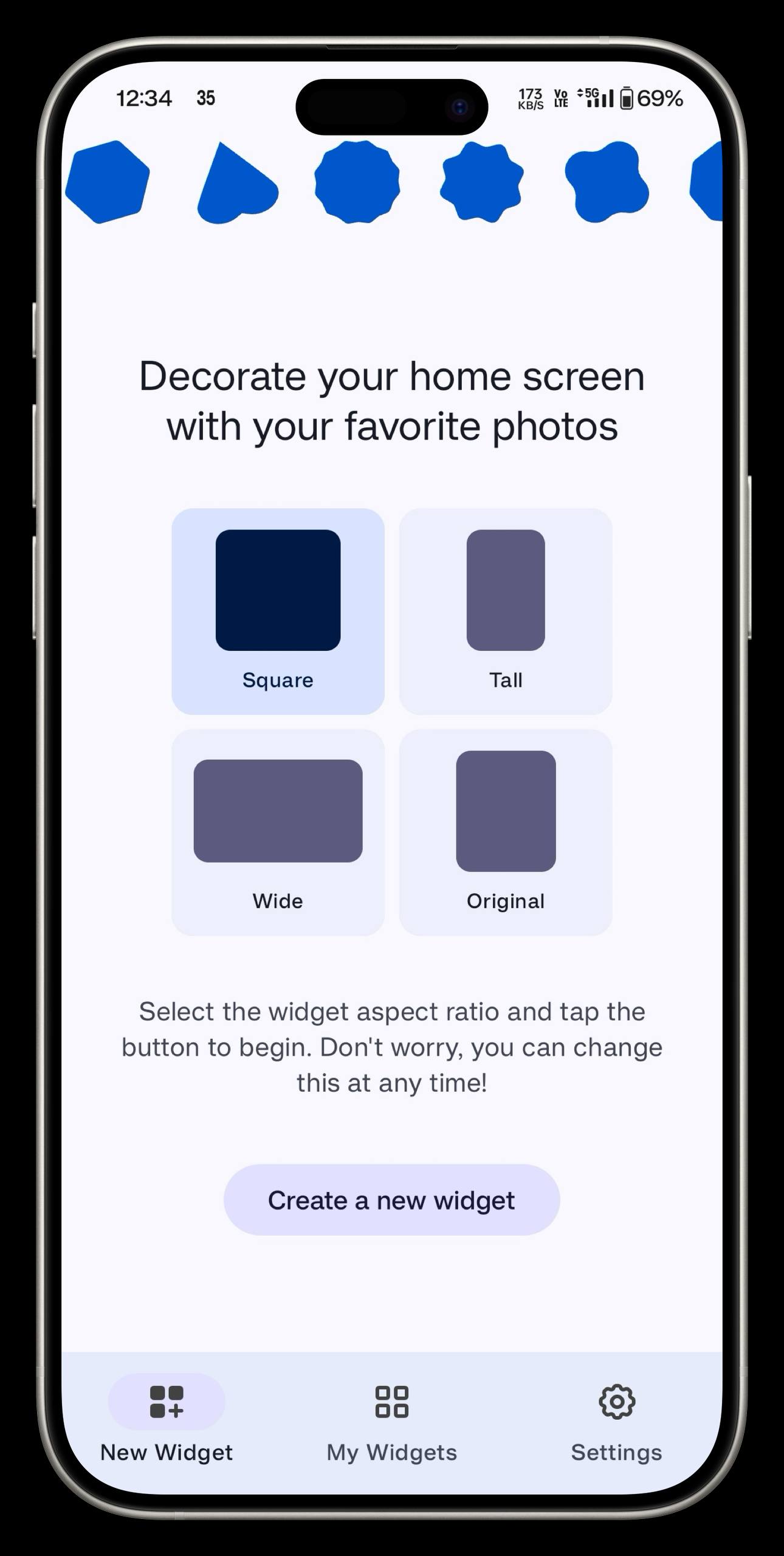Select the Original aspect ratio
This screenshot has height=1556, width=784.
click(505, 831)
